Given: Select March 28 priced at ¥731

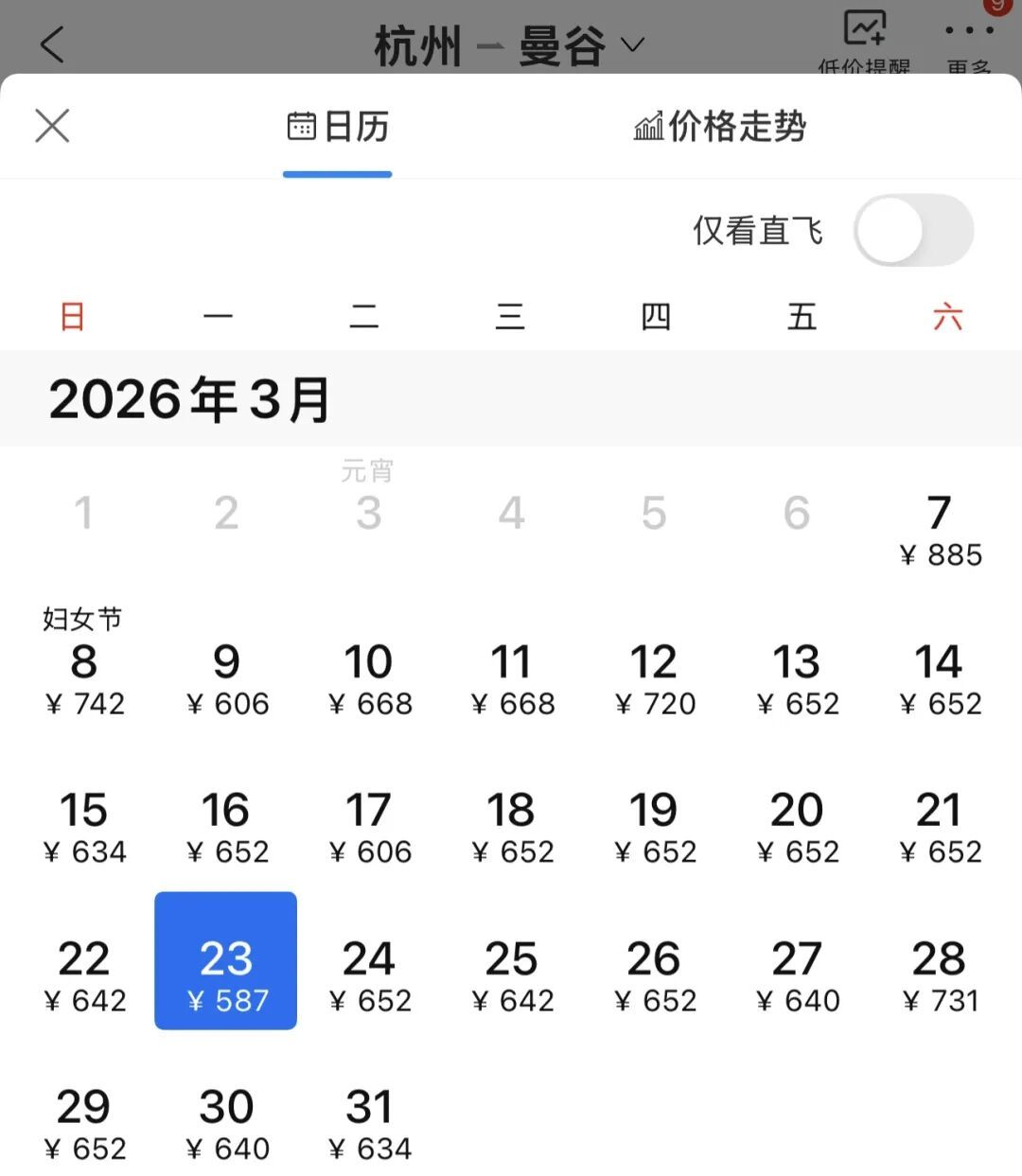Looking at the screenshot, I should pos(939,974).
